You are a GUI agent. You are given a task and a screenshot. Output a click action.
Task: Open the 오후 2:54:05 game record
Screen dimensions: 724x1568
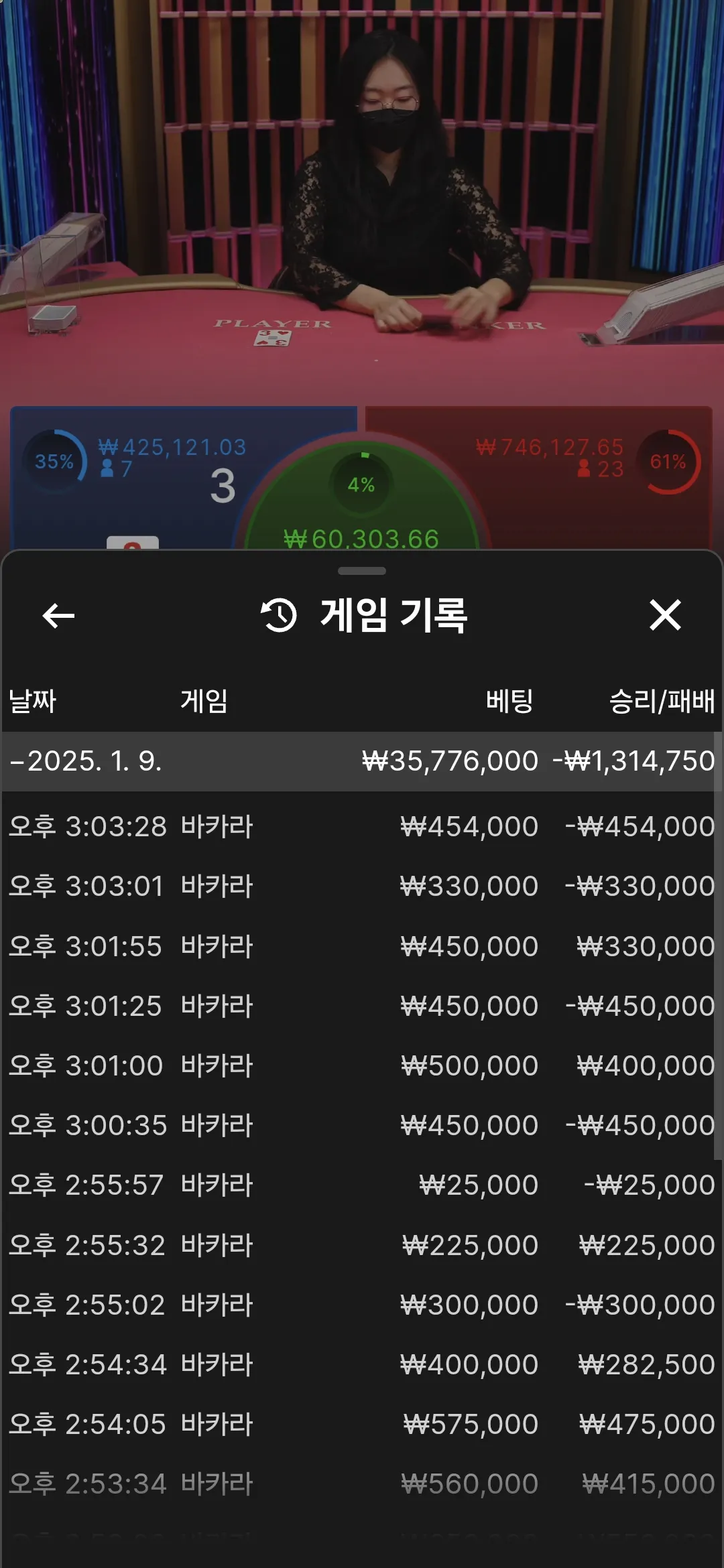[361, 1424]
